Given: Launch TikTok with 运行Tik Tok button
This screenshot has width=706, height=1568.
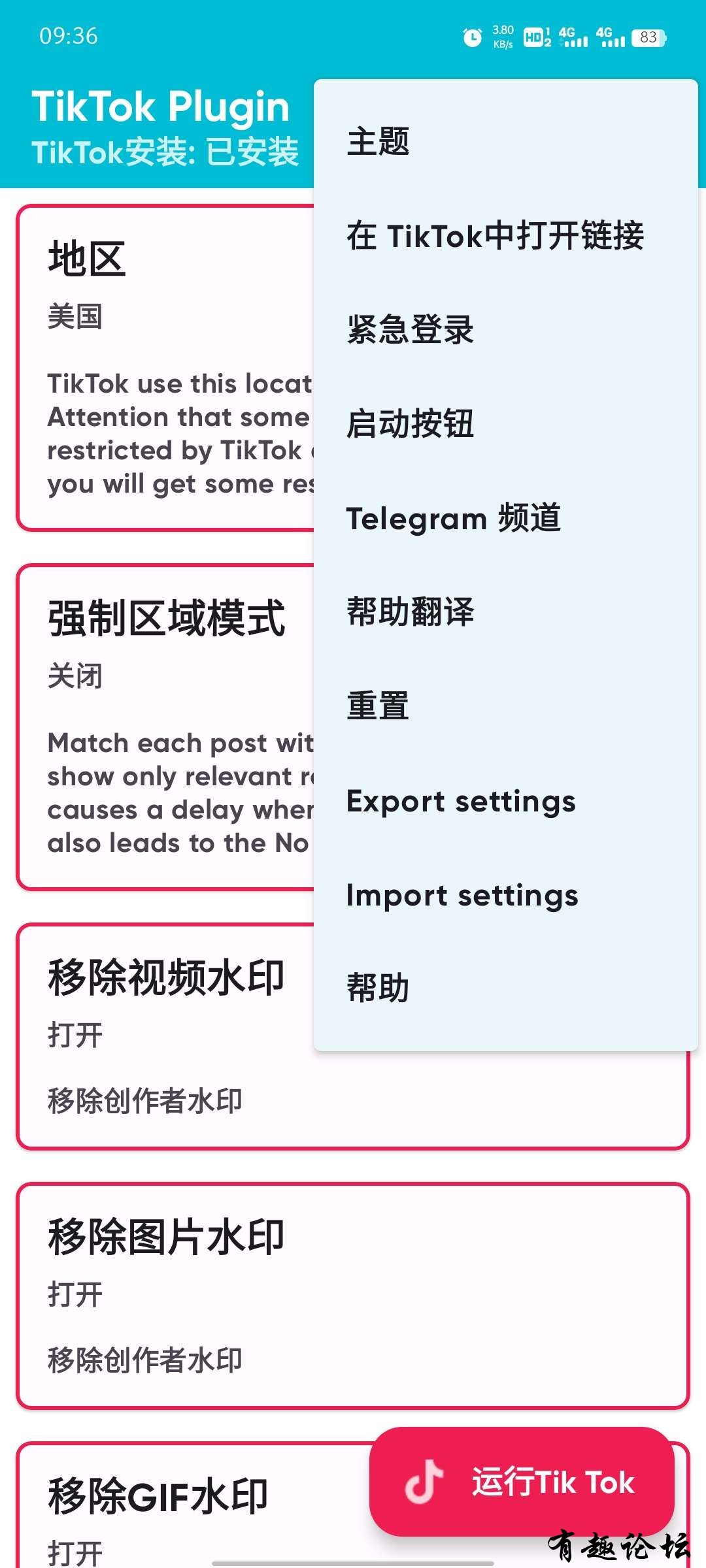Looking at the screenshot, I should (521, 1481).
